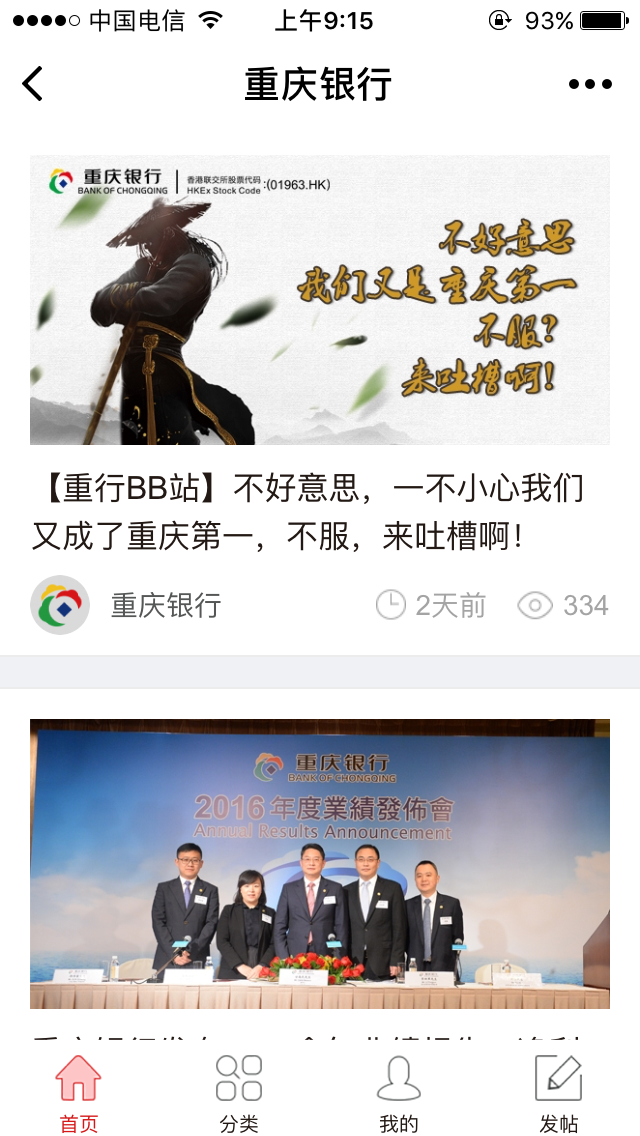Viewport: 640px width, 1136px height.
Task: Switch to the 首页 tab
Action: 79,1094
